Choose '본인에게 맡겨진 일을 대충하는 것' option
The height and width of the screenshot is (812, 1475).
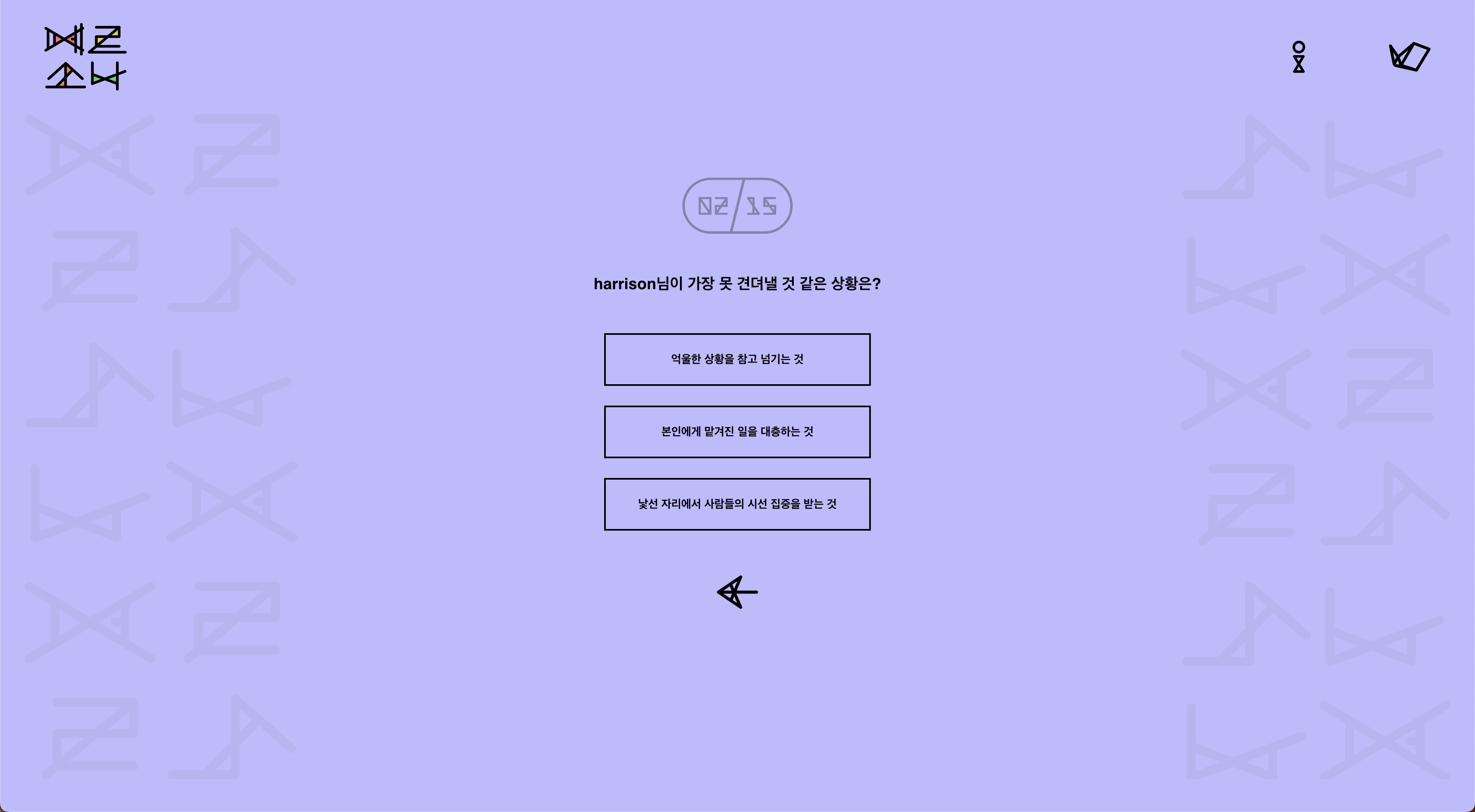tap(737, 432)
